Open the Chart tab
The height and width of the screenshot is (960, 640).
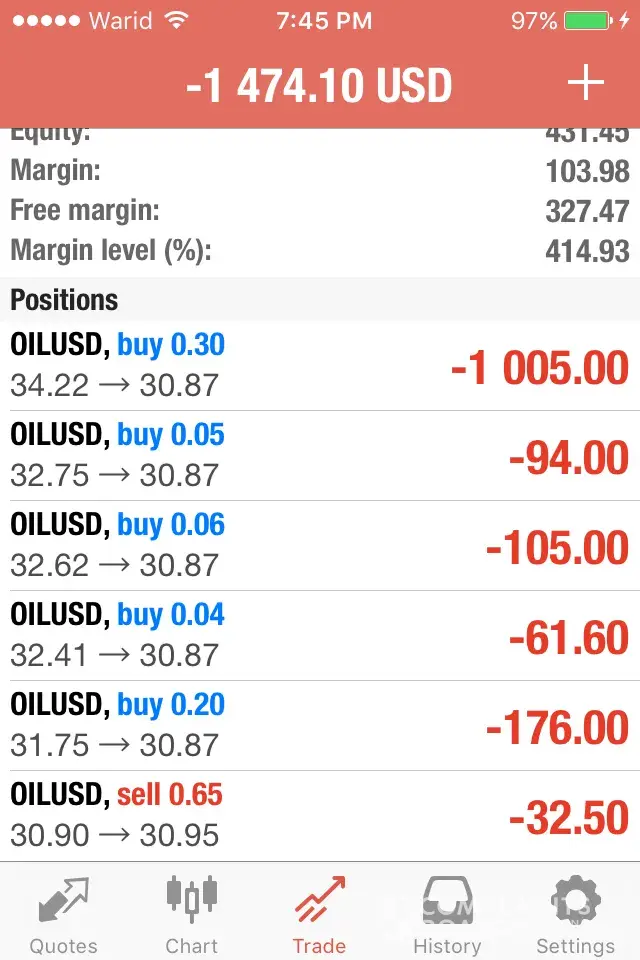pyautogui.click(x=192, y=915)
